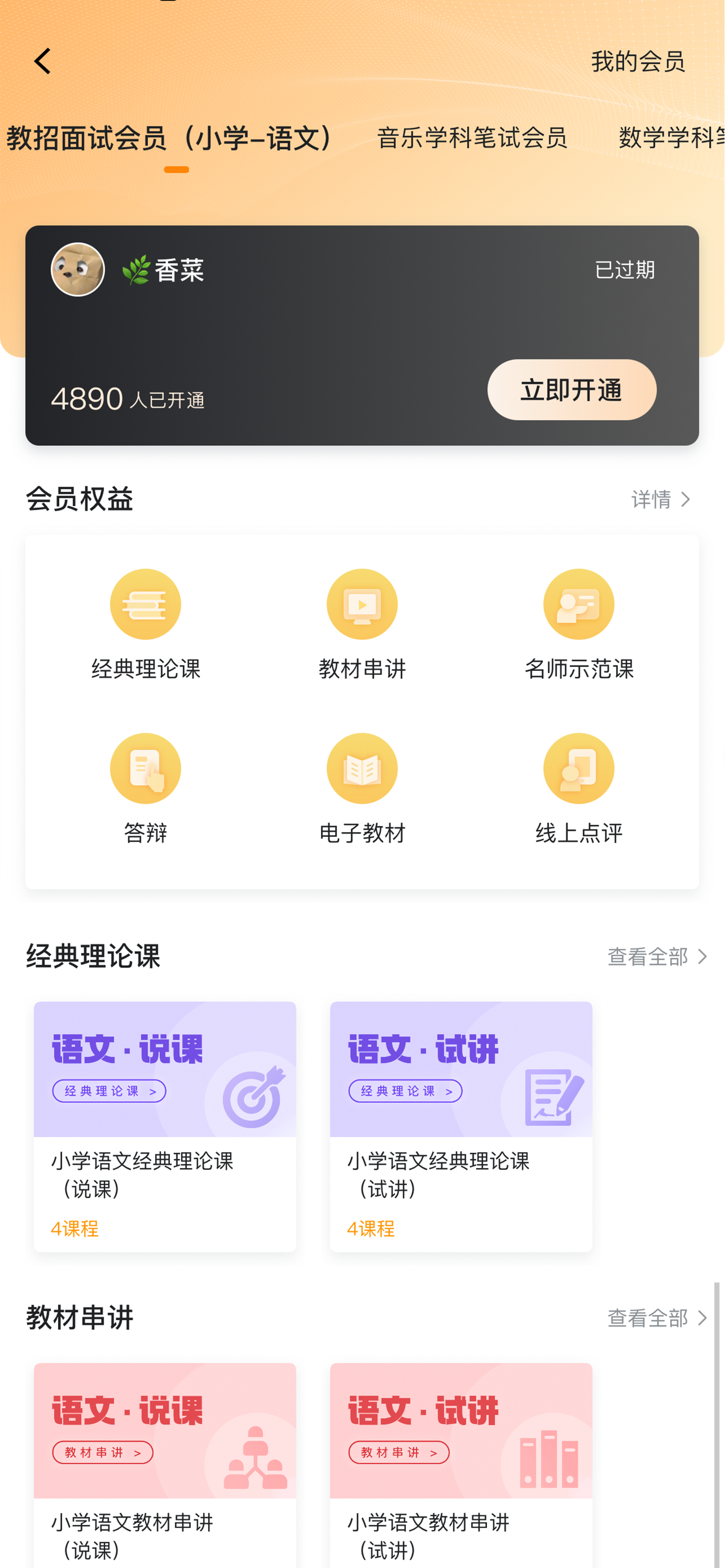View all 经典理论课 courses via 查看全部

tap(656, 956)
